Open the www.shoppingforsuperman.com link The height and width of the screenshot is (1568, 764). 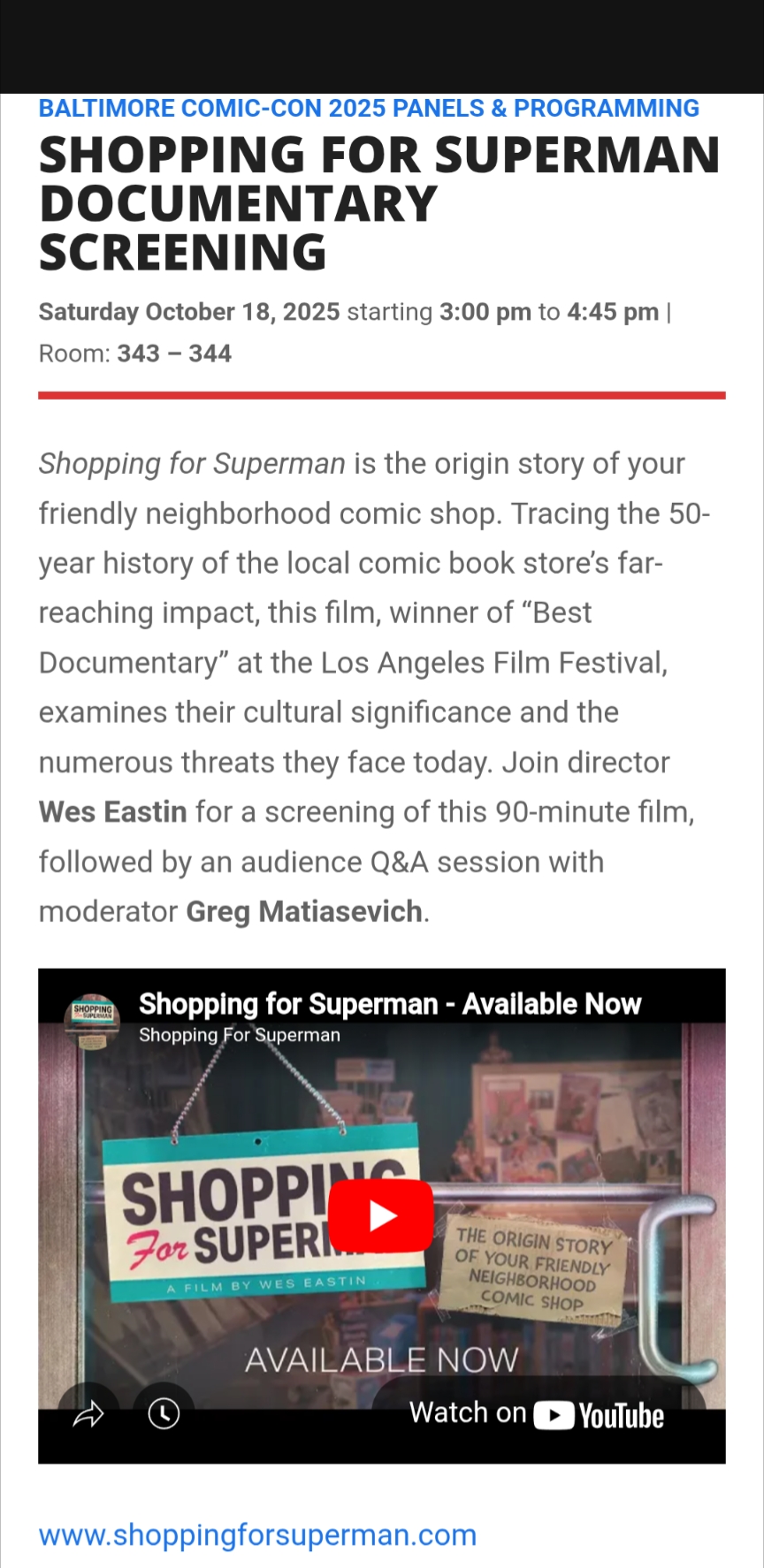[257, 1534]
